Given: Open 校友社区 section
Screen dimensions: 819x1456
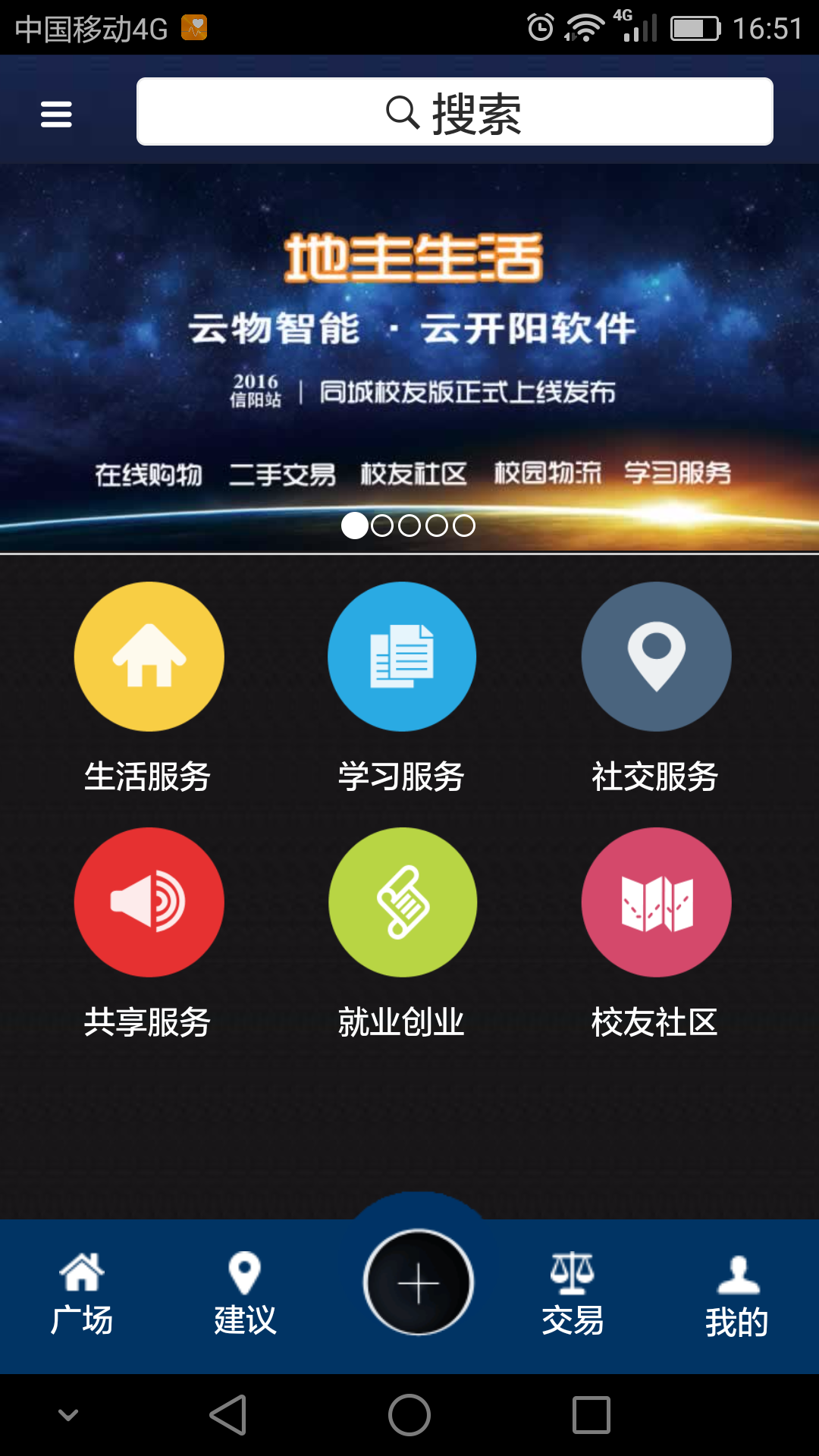Looking at the screenshot, I should 656,902.
